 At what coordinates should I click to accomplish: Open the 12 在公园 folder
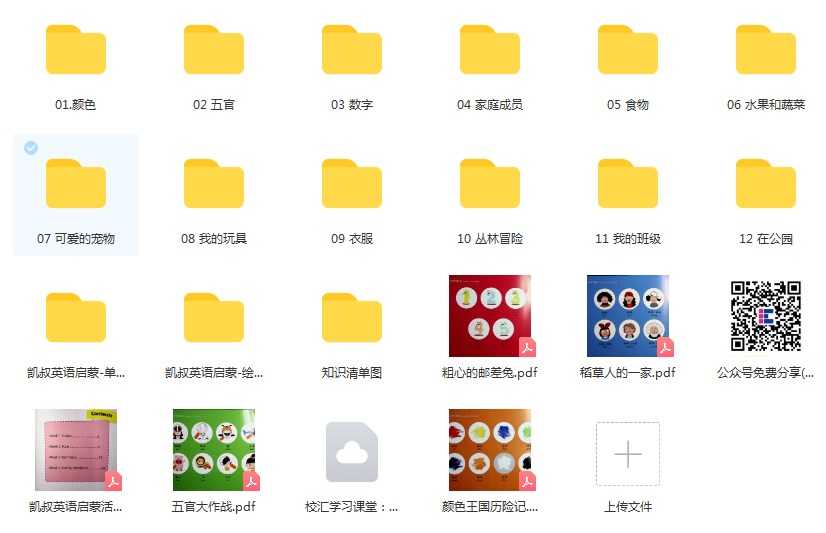coord(766,185)
